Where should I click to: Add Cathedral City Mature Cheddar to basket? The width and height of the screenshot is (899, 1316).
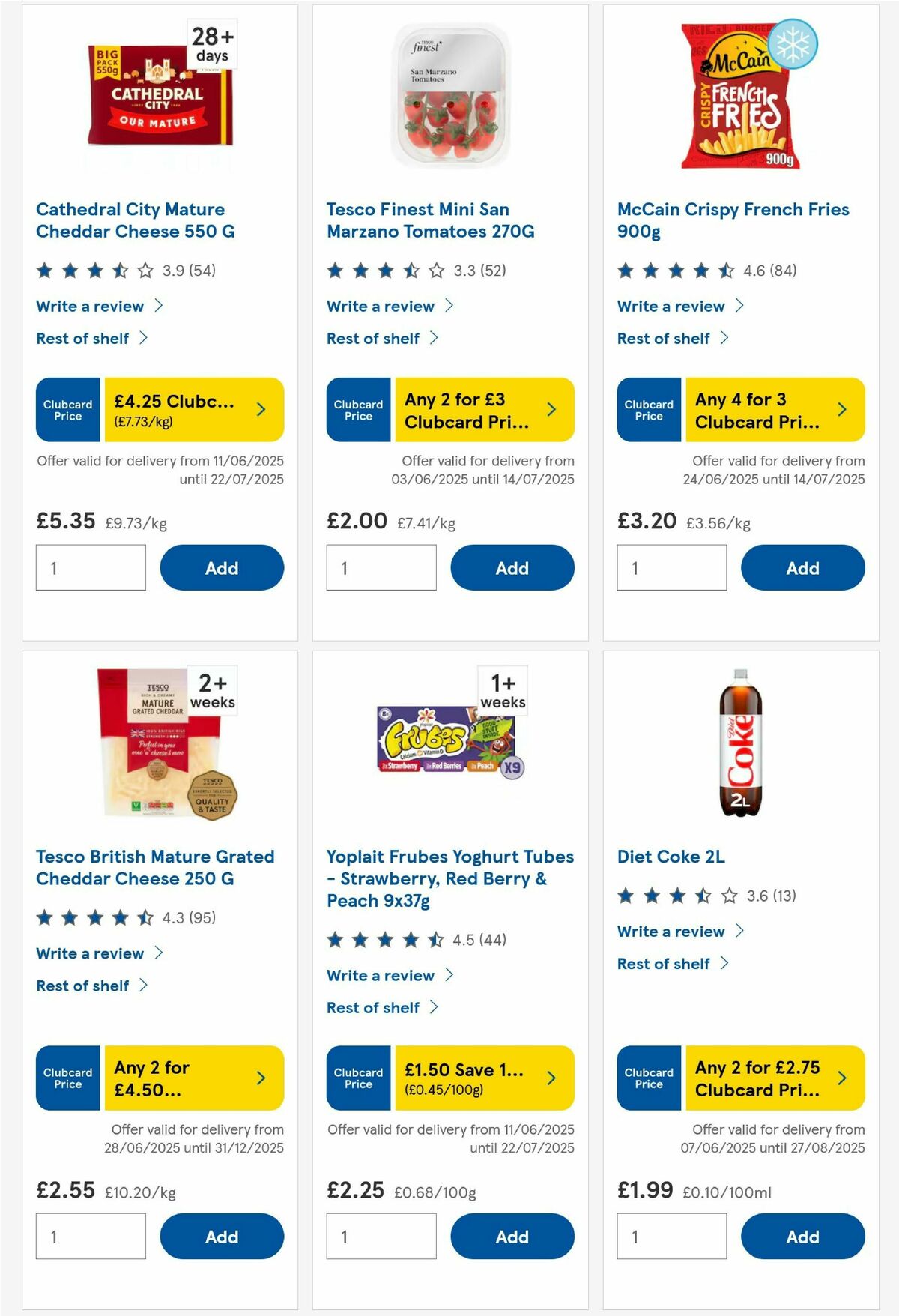click(222, 567)
